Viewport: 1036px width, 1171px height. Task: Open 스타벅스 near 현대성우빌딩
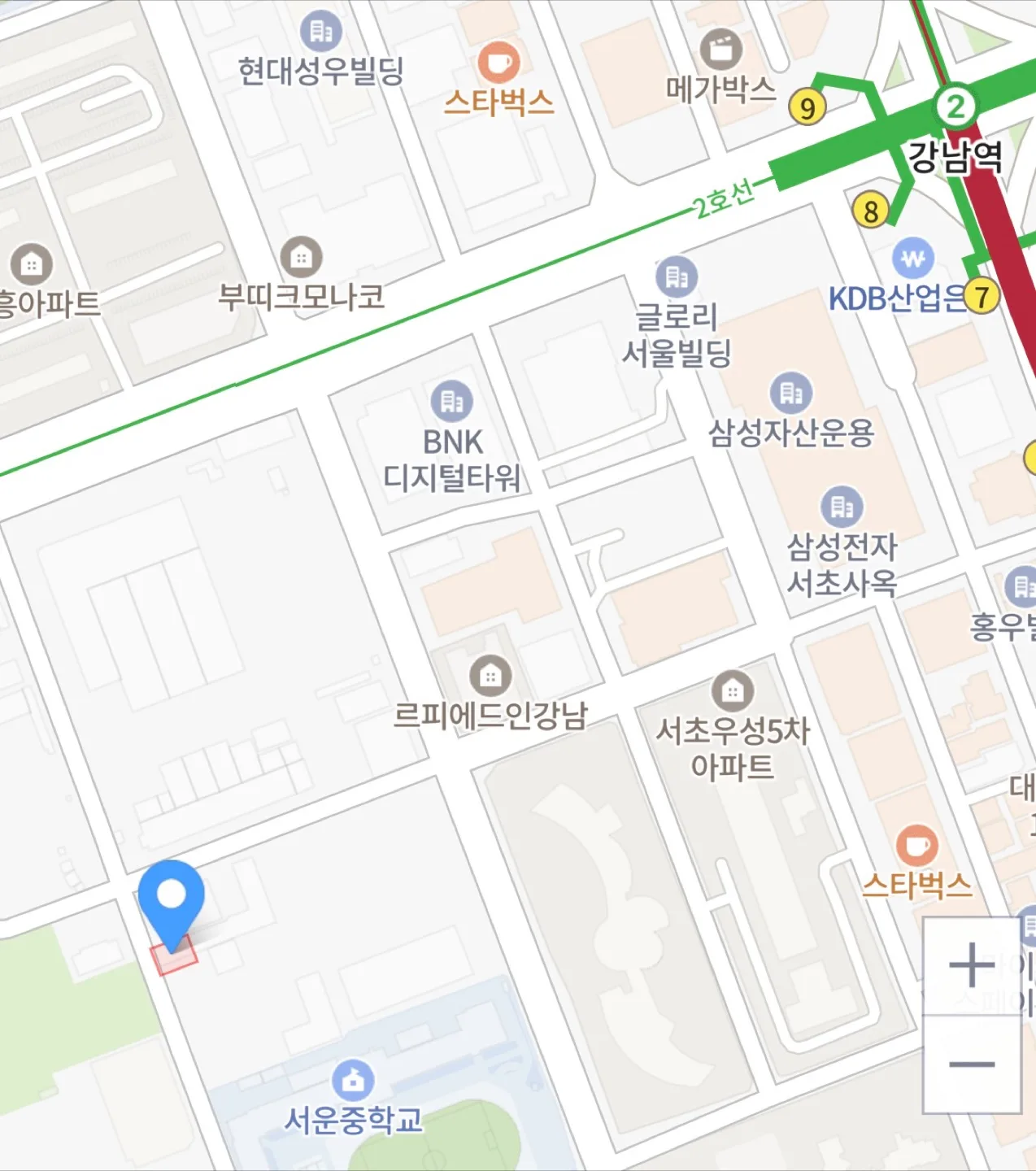pyautogui.click(x=498, y=63)
